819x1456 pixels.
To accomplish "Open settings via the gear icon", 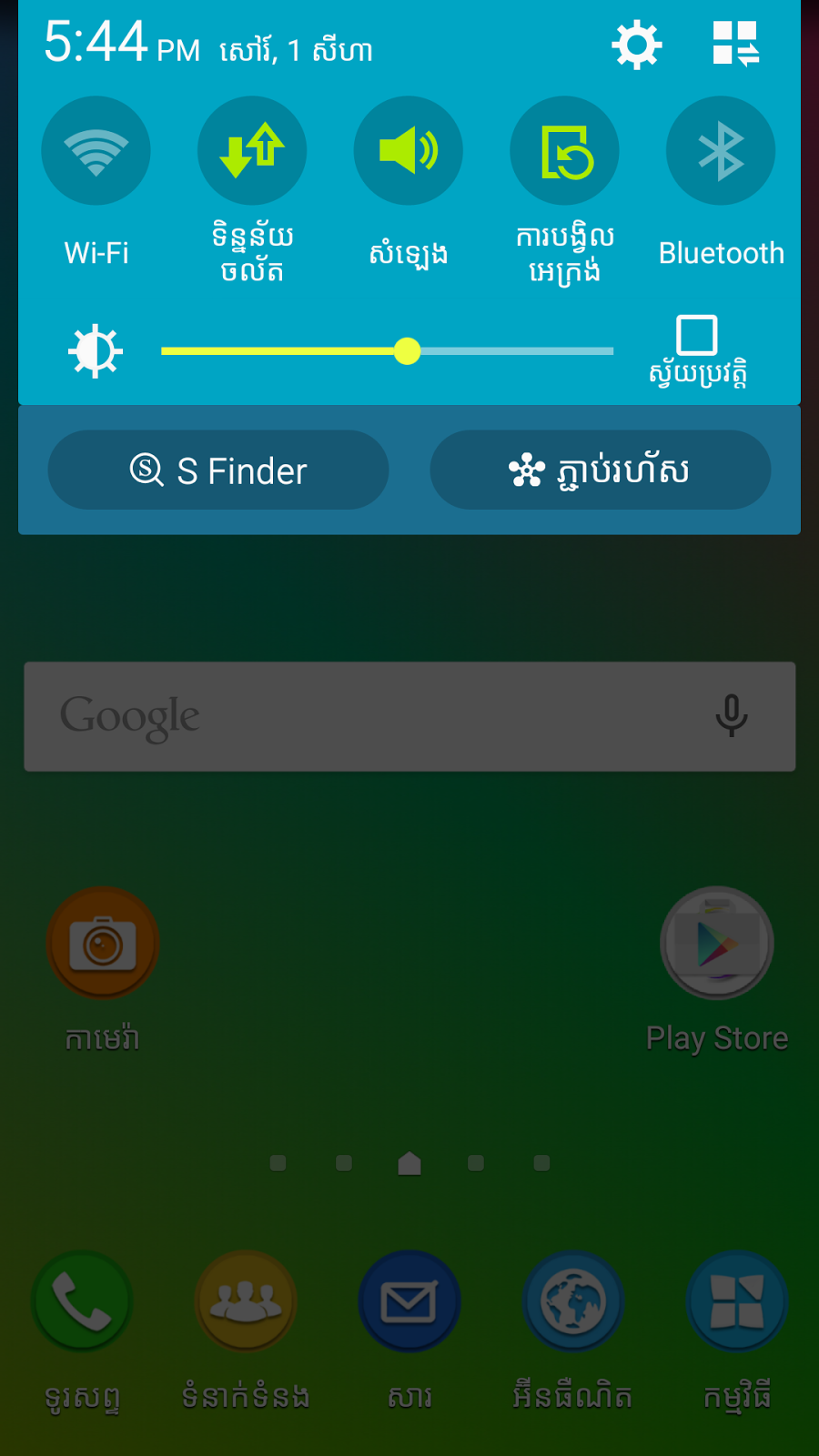I will click(636, 45).
